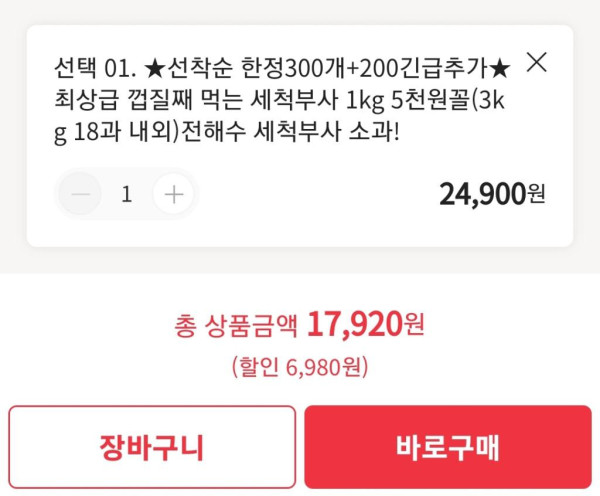
Task: Tap 바로구매 to buy now
Action: point(447,446)
